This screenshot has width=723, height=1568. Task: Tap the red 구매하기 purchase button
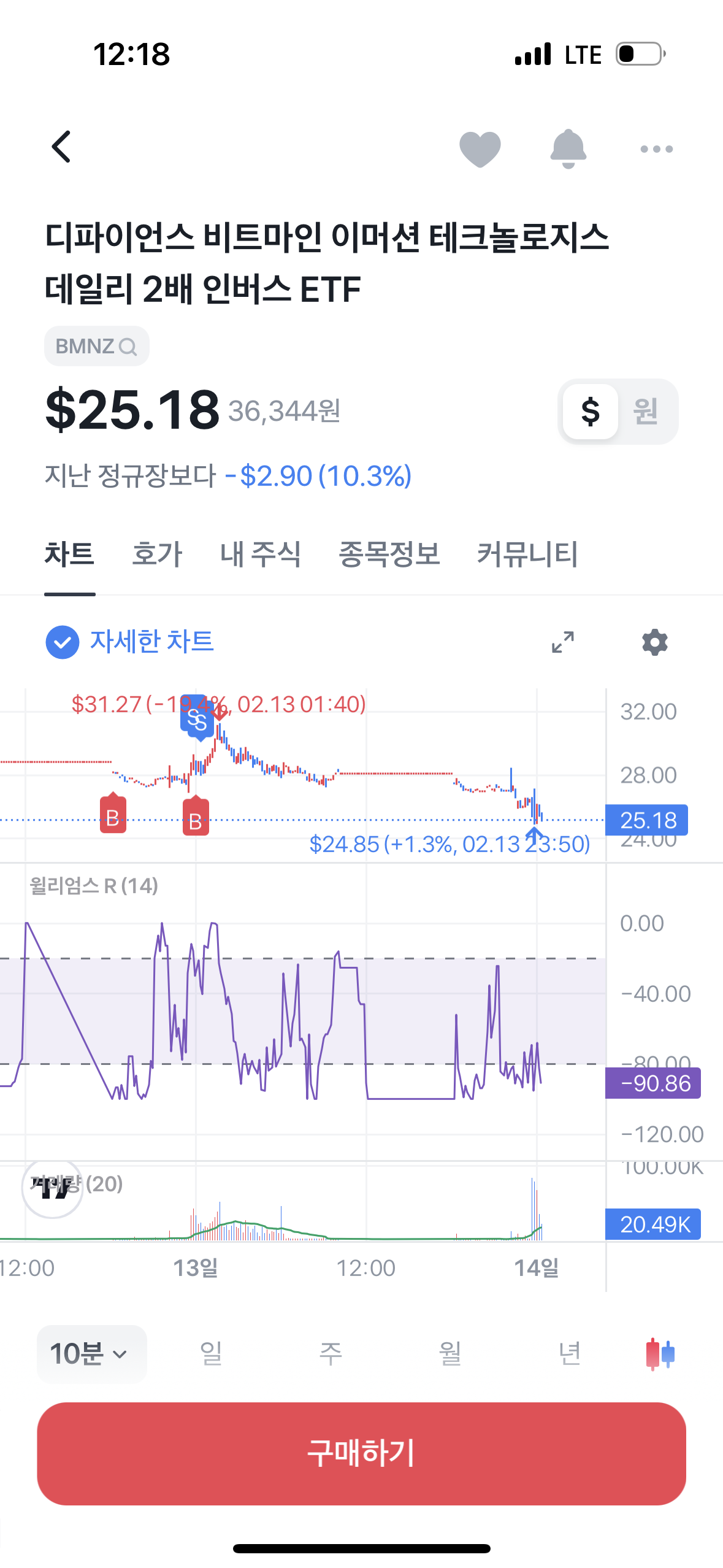pyautogui.click(x=361, y=1453)
